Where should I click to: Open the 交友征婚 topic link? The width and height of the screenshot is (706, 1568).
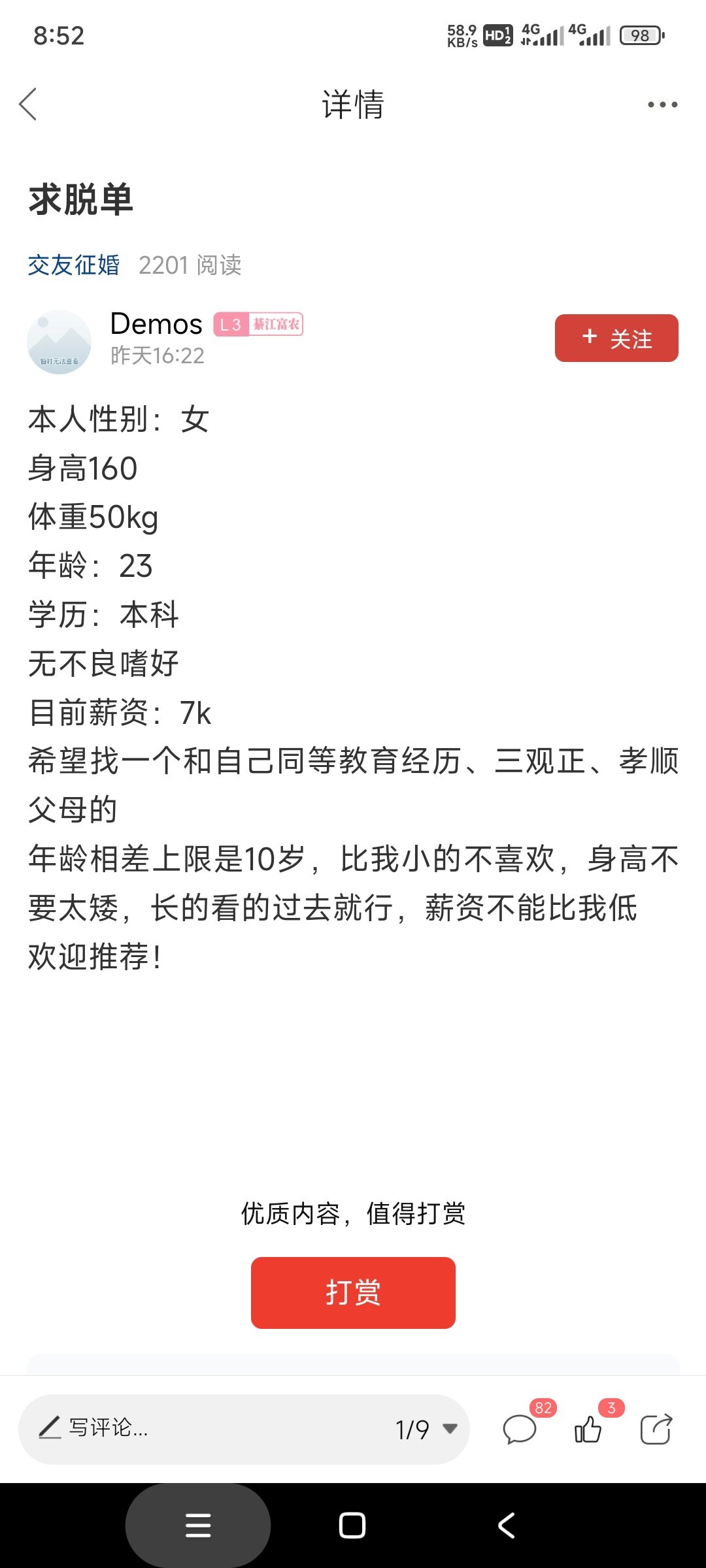pyautogui.click(x=74, y=265)
